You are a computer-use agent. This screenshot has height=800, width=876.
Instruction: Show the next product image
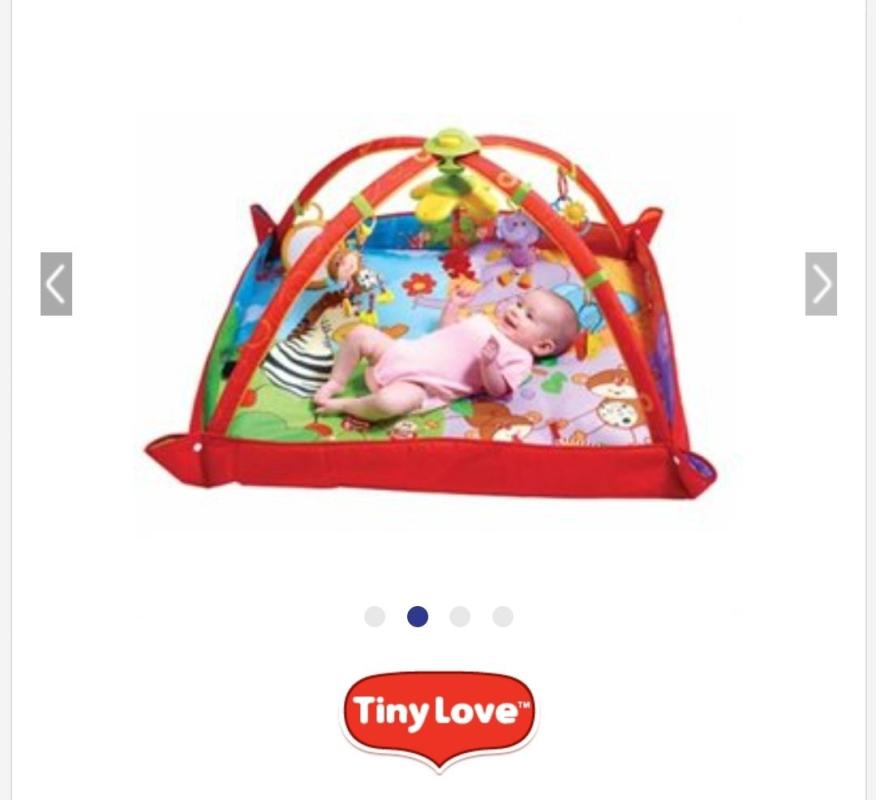click(820, 284)
